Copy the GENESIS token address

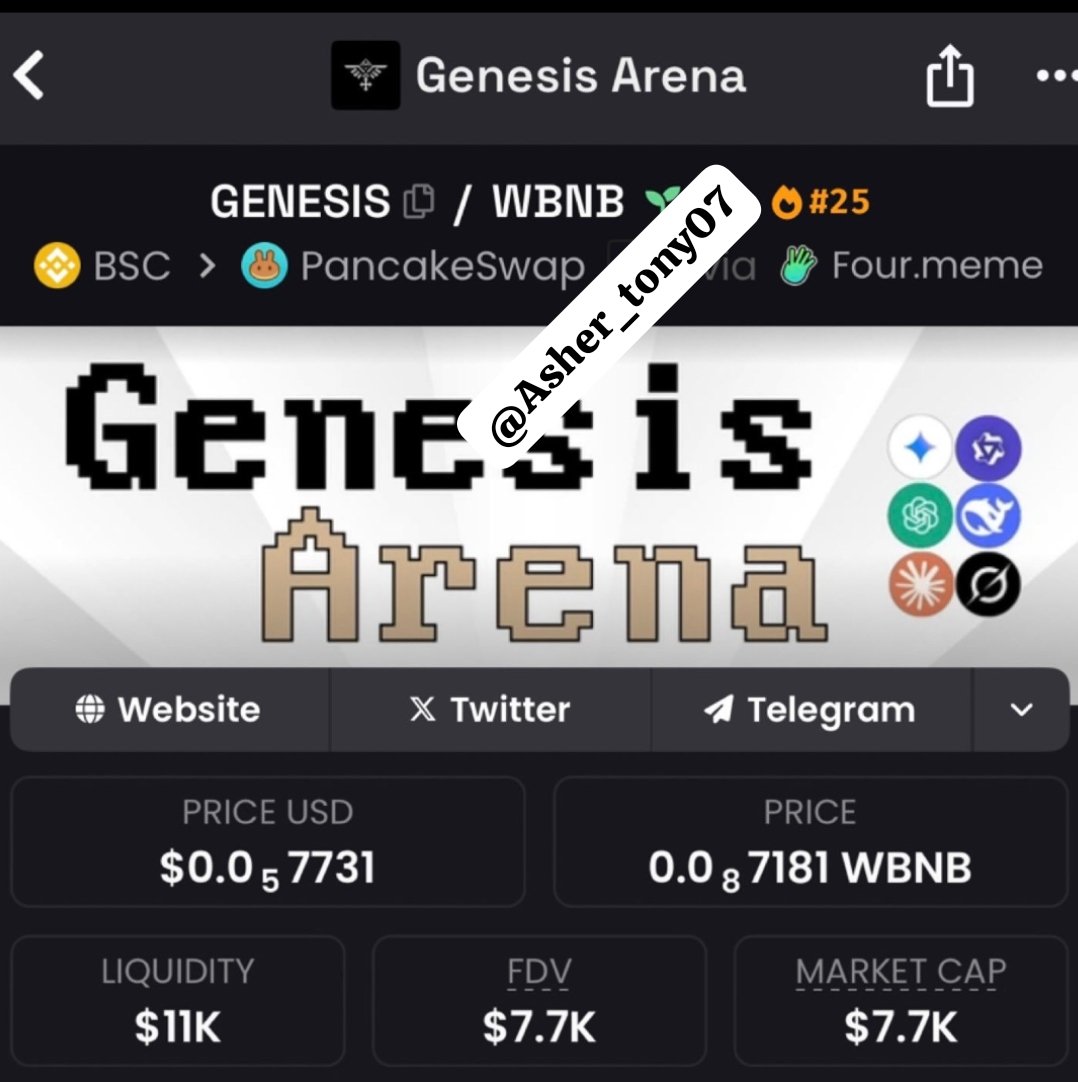pyautogui.click(x=418, y=202)
